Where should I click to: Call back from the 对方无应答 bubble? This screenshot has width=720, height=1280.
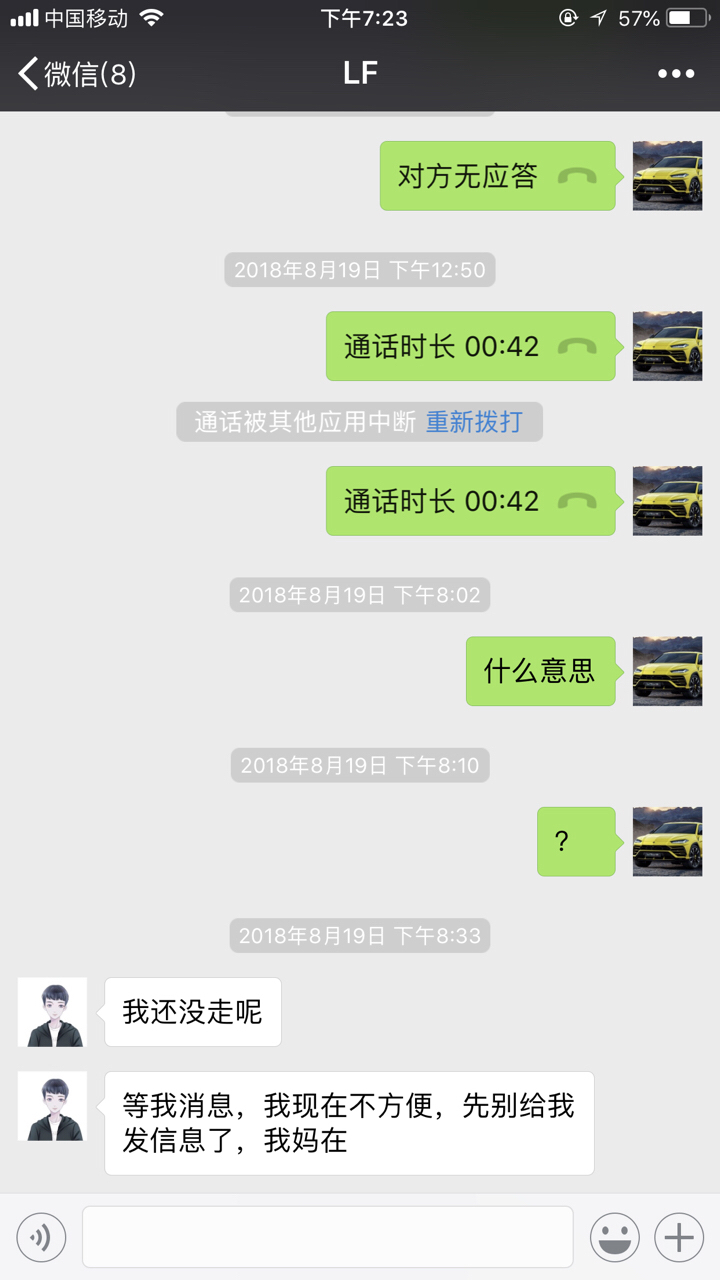497,176
